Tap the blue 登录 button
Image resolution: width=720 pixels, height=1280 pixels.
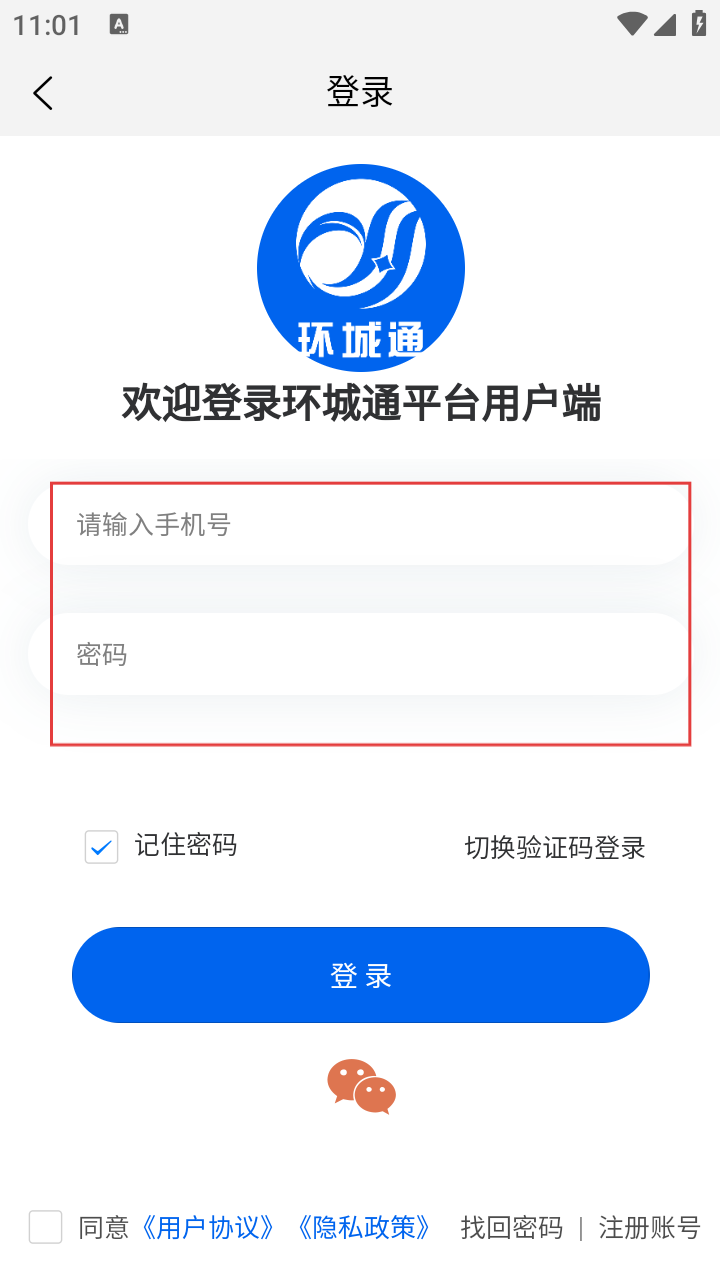360,975
